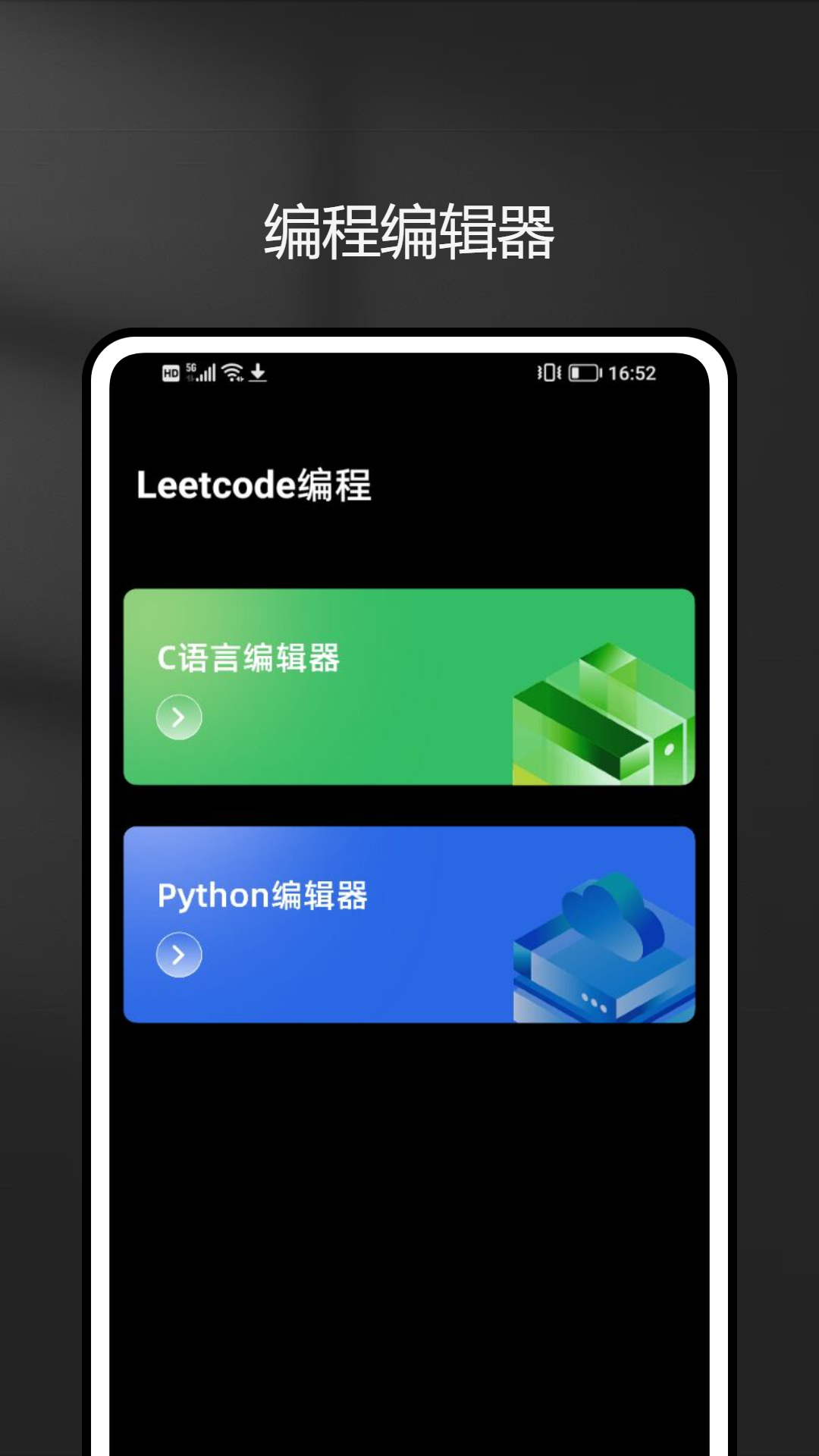Viewport: 819px width, 1456px height.
Task: Tap the 编程编辑器 heading above the phone
Action: [x=409, y=227]
